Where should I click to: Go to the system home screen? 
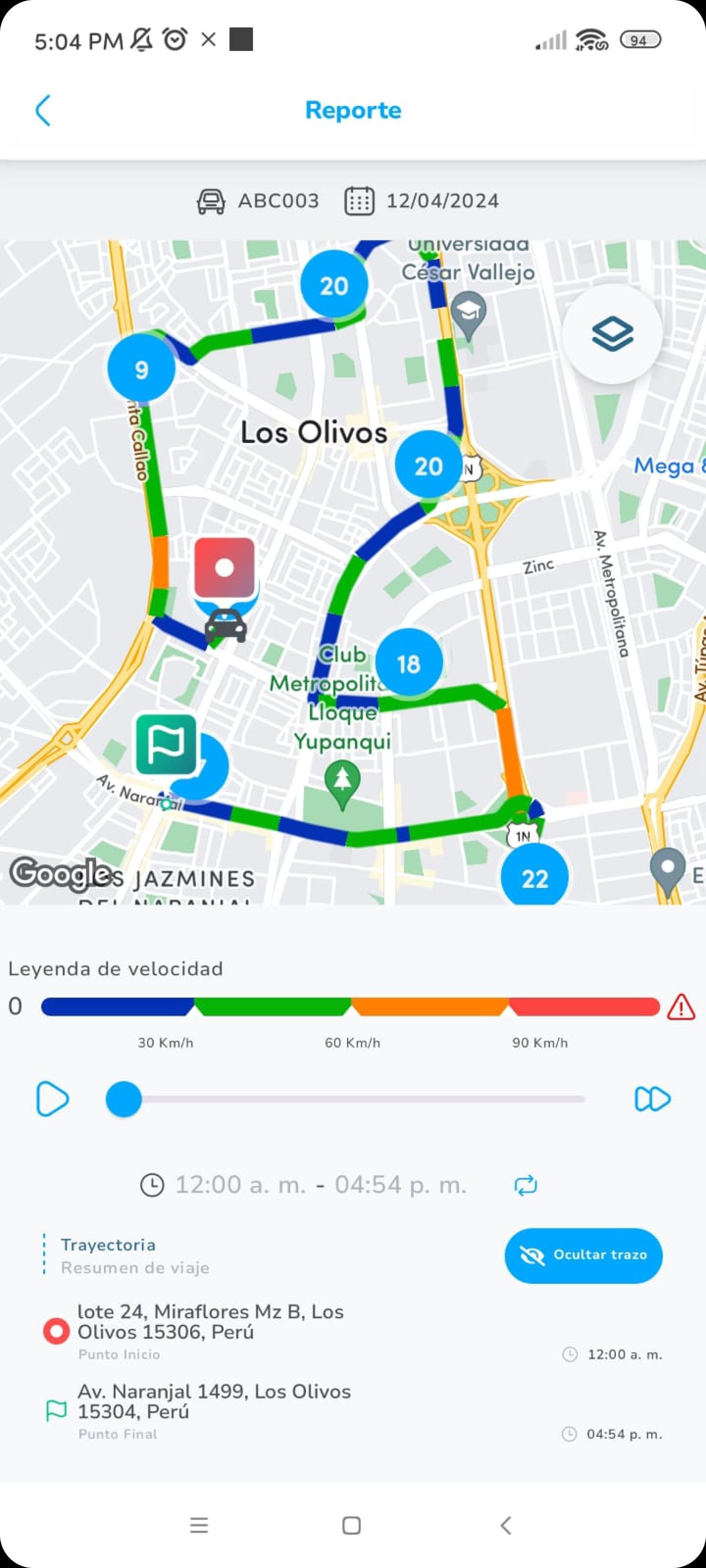click(352, 1525)
